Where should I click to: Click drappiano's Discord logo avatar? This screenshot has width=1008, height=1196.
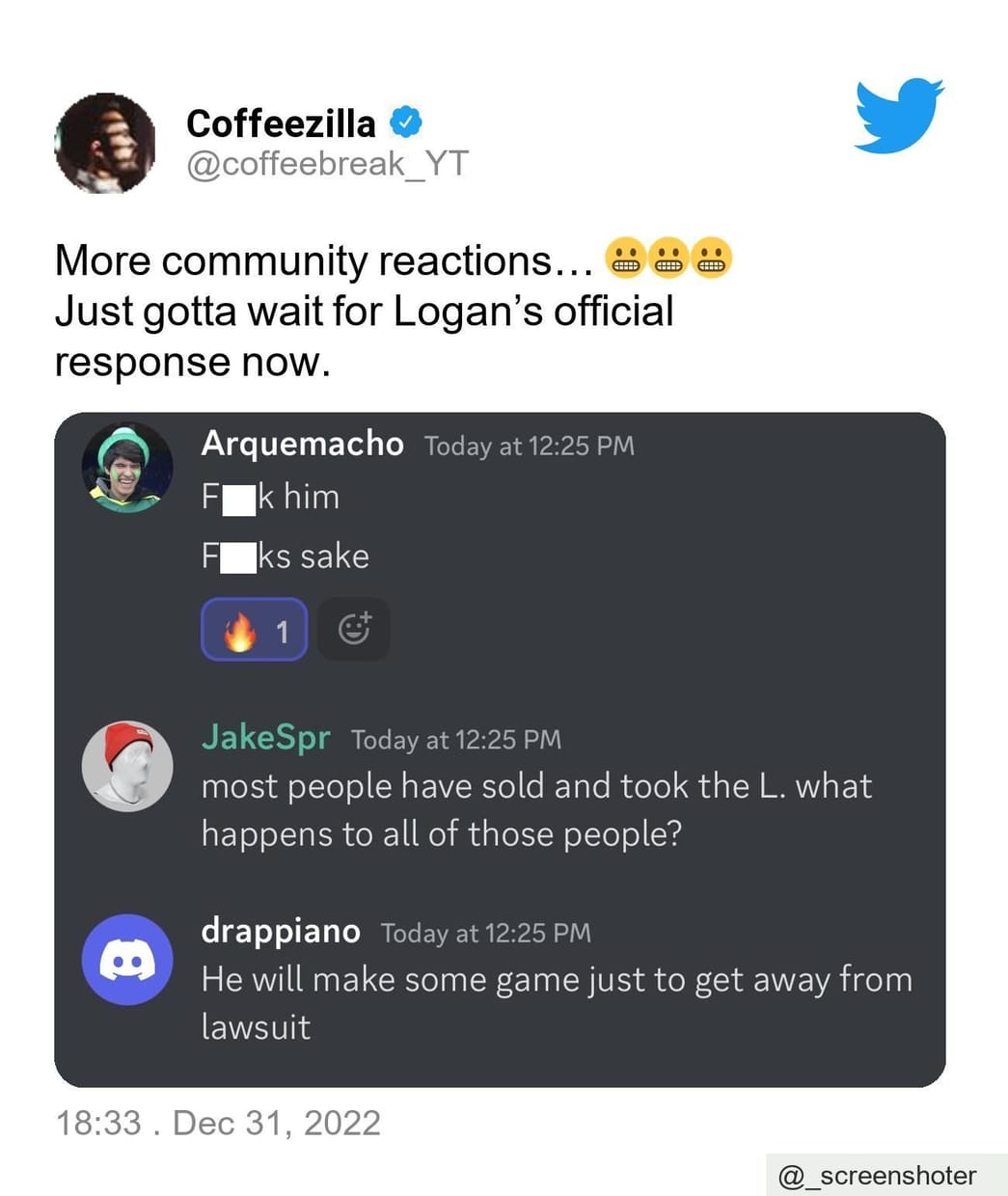tap(127, 960)
